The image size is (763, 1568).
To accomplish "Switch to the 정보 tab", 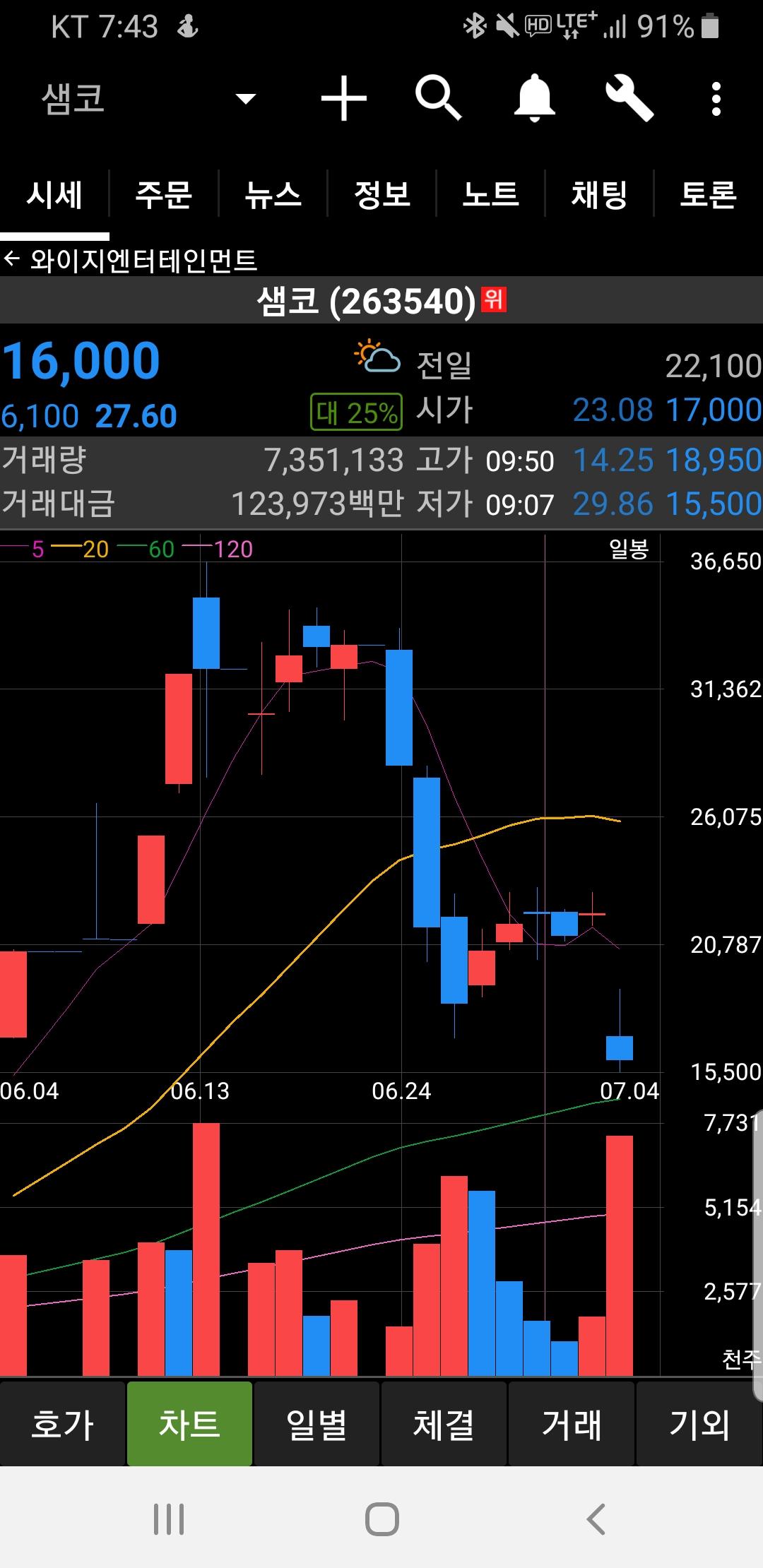I will pos(381,195).
